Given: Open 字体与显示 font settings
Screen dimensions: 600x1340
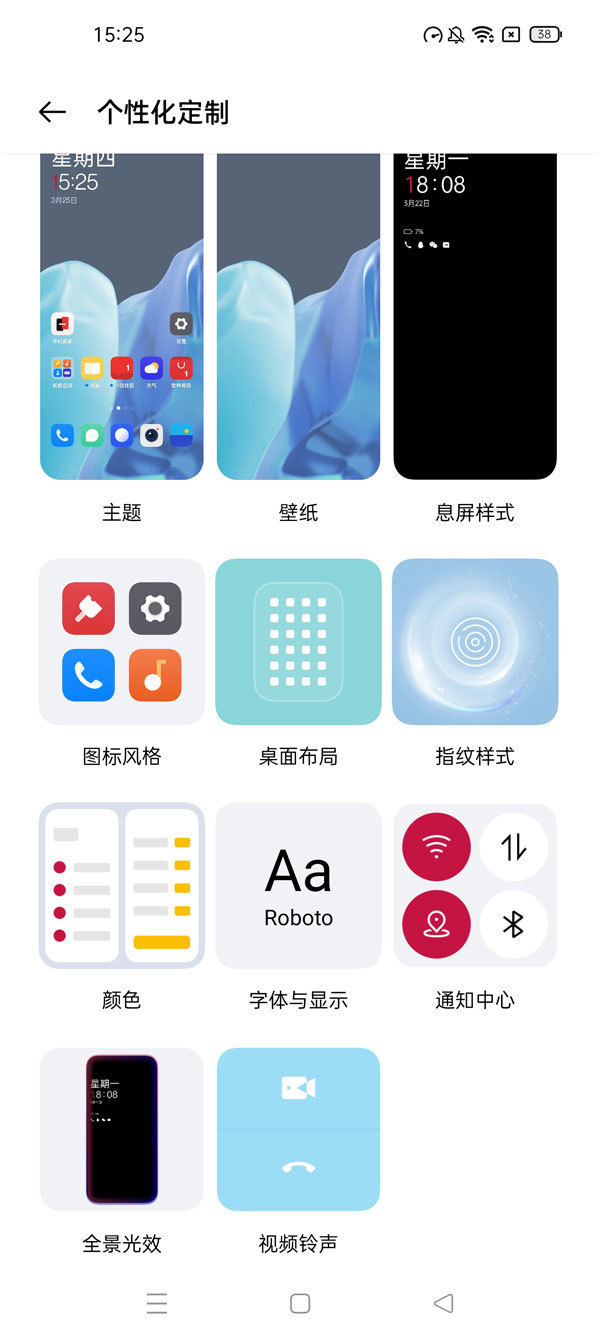Looking at the screenshot, I should [x=298, y=886].
